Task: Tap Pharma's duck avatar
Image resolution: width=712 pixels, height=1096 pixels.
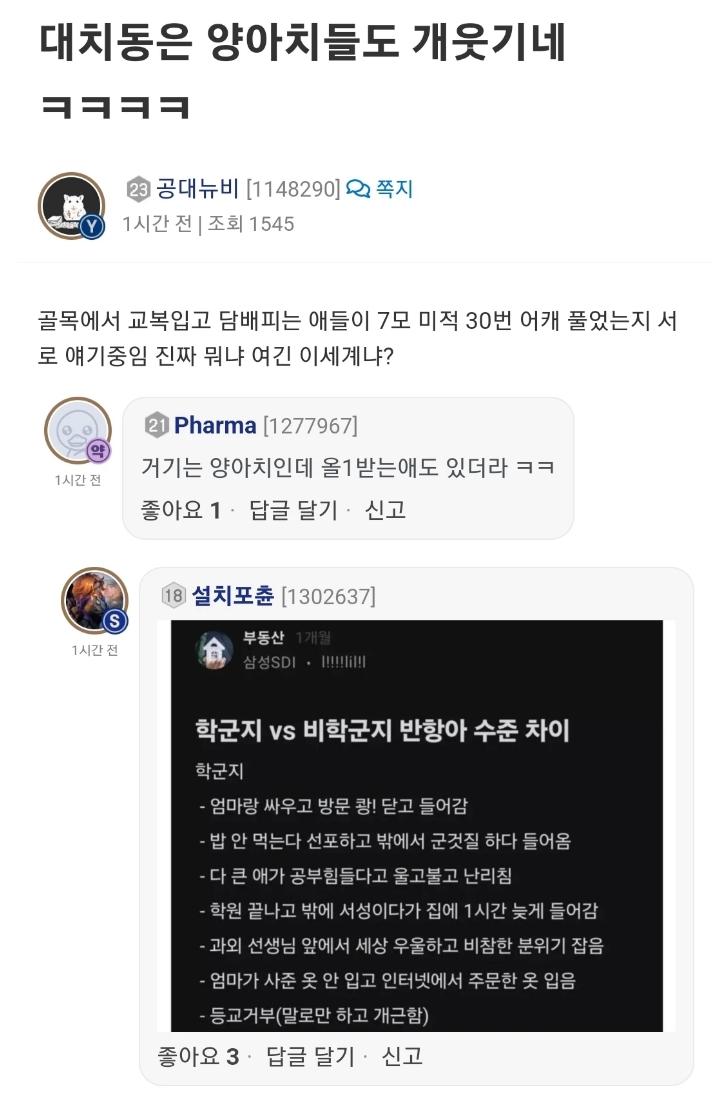Action: click(x=77, y=430)
